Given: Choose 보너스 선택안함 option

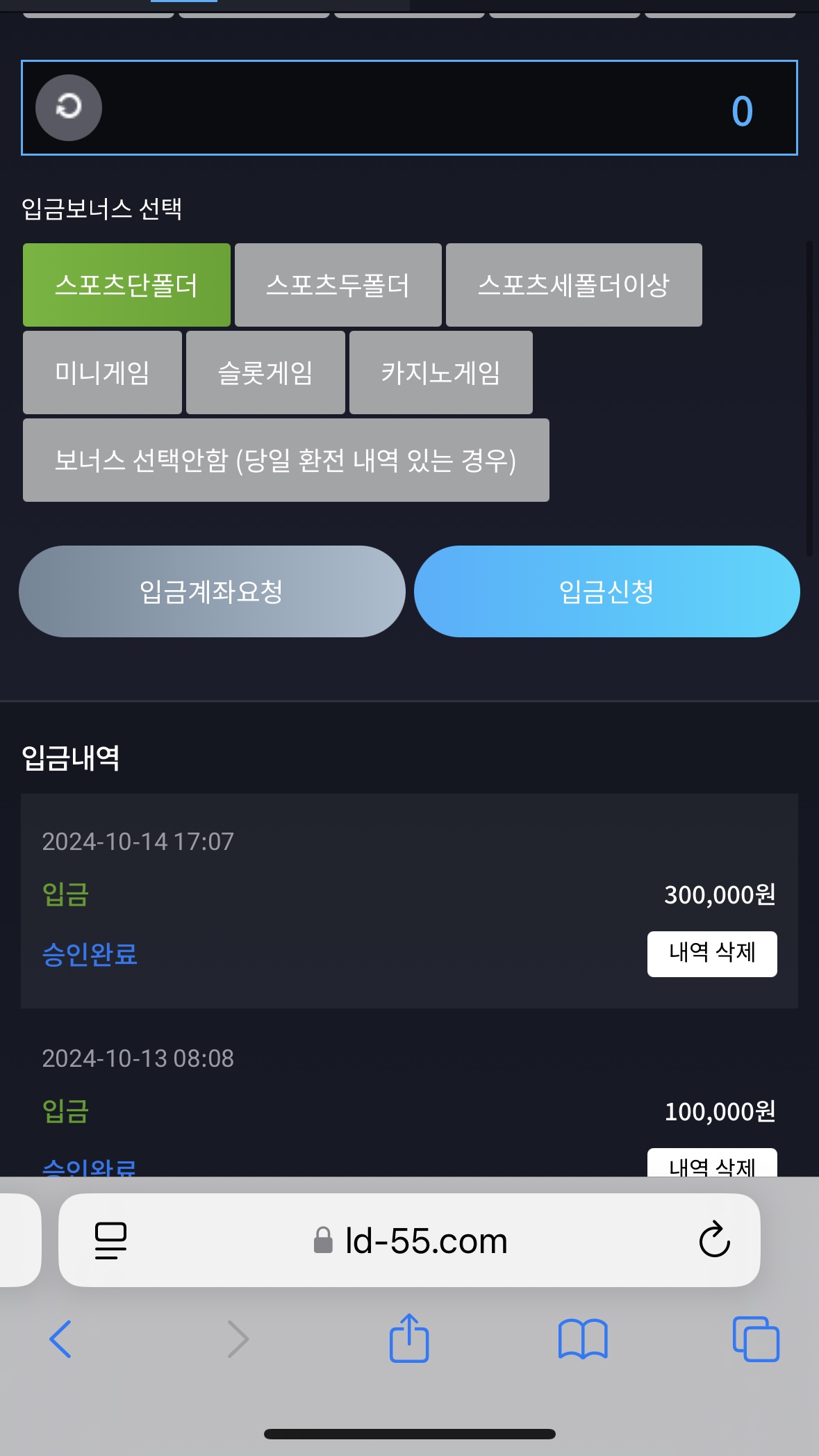Looking at the screenshot, I should pos(286,460).
